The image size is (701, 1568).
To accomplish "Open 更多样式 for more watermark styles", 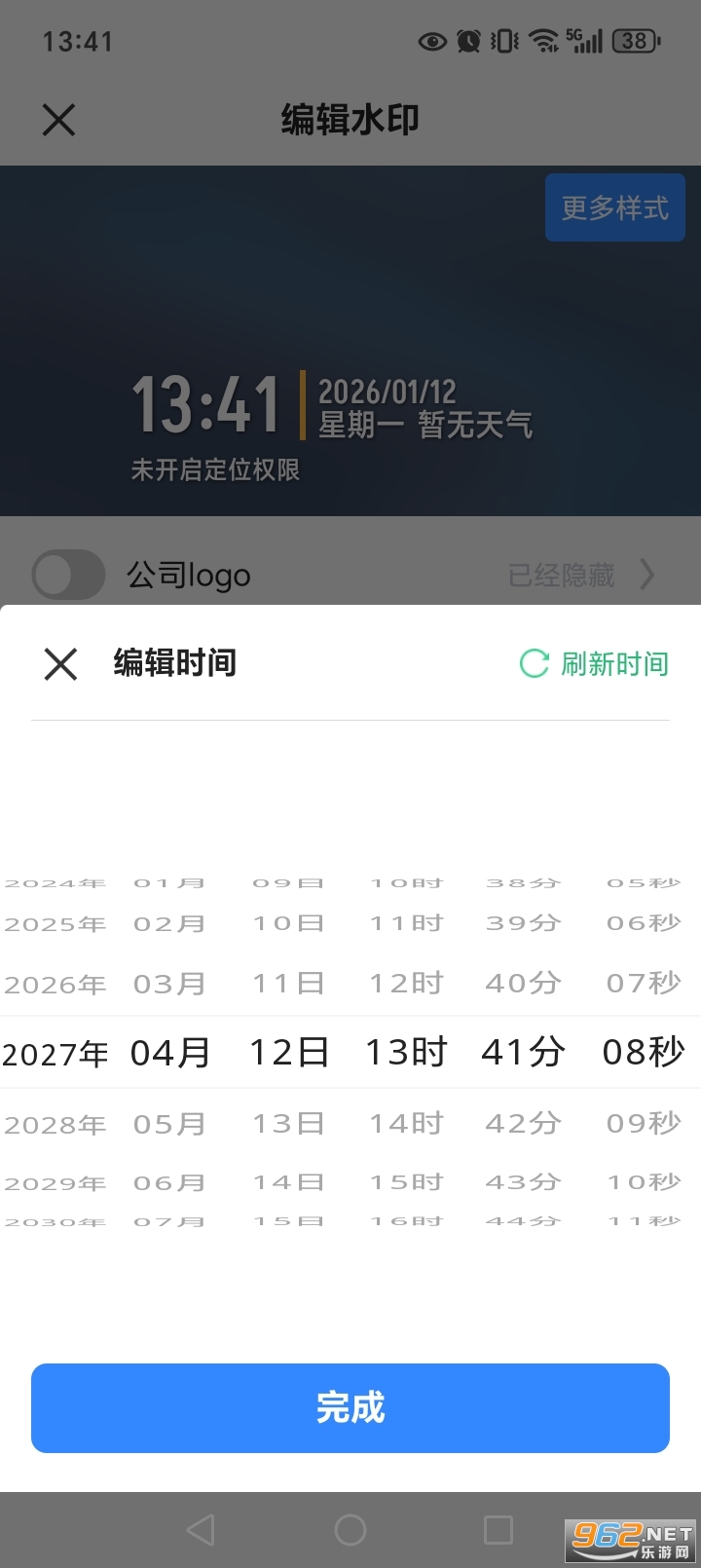I will pos(614,206).
